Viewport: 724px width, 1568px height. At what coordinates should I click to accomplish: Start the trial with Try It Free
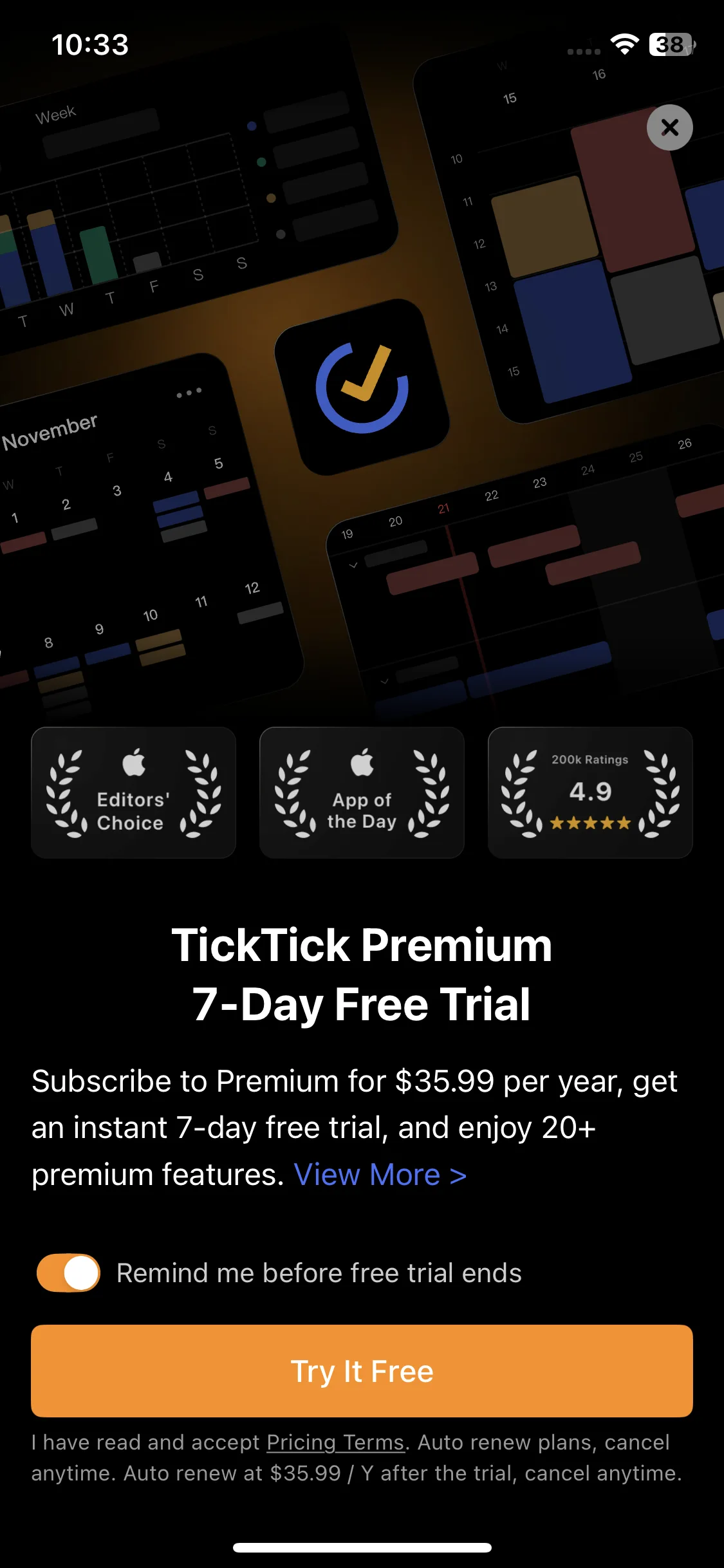[x=362, y=1371]
